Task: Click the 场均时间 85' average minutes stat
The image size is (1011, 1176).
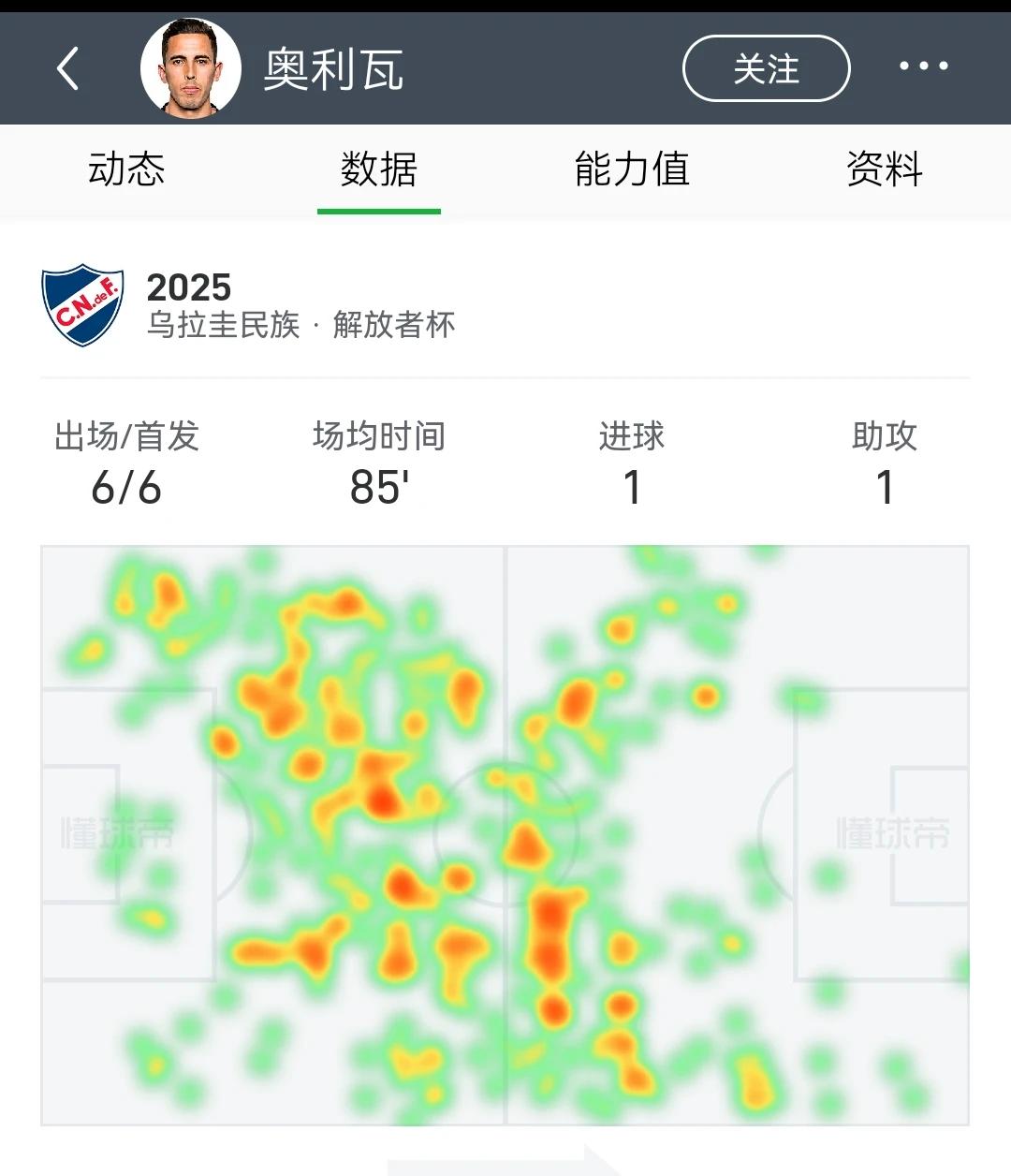Action: tap(380, 461)
